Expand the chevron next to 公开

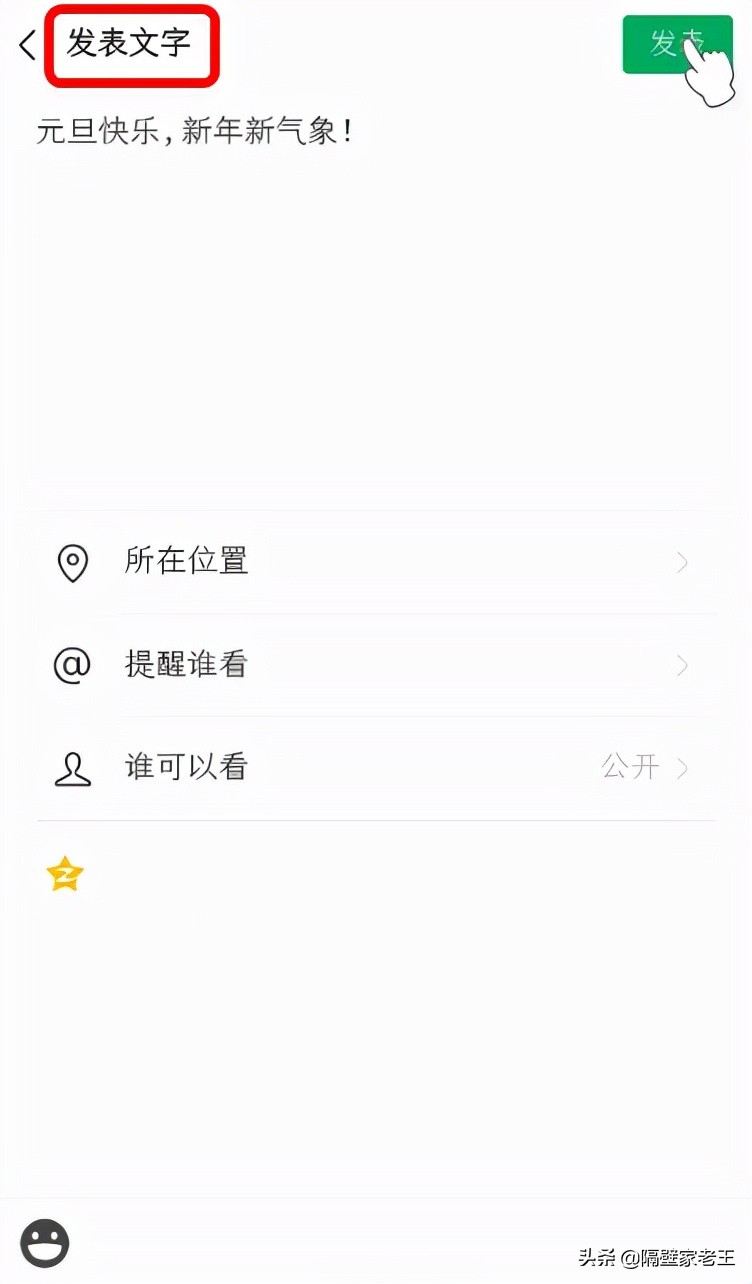point(684,768)
